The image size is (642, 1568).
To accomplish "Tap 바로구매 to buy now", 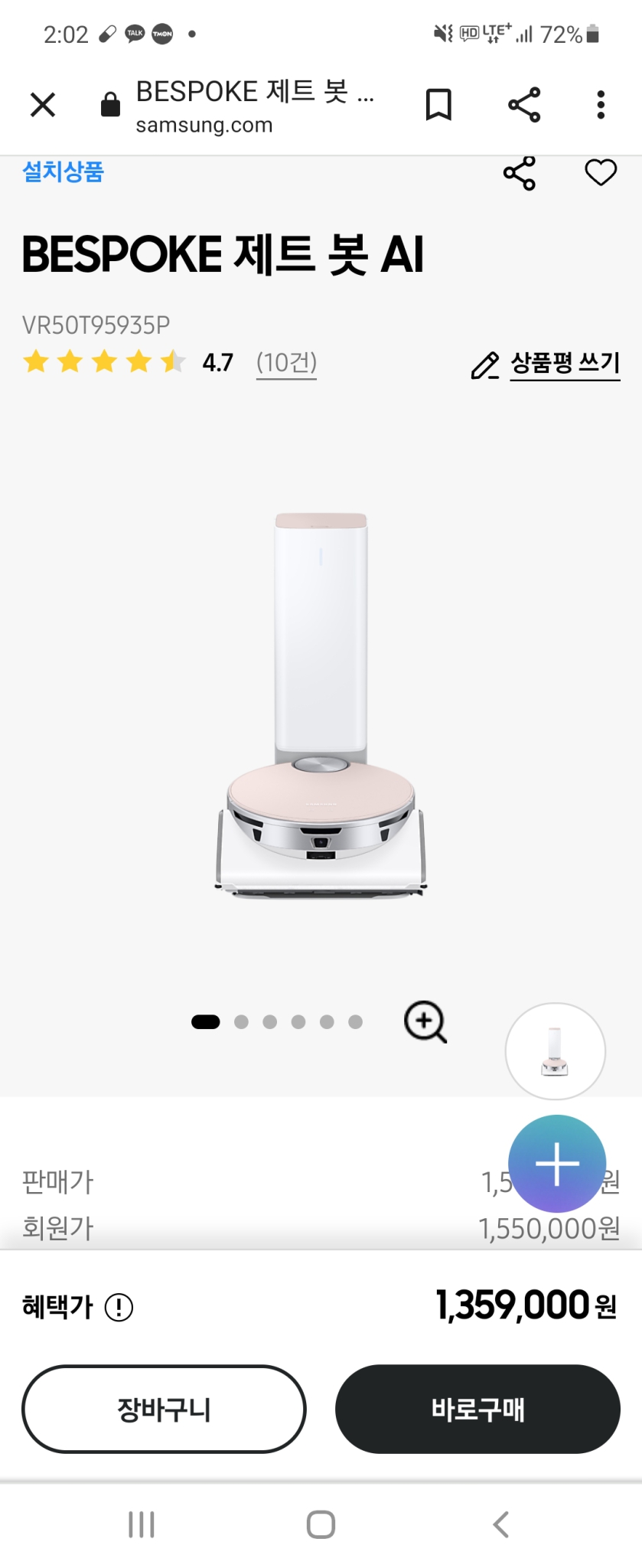I will tap(477, 1410).
